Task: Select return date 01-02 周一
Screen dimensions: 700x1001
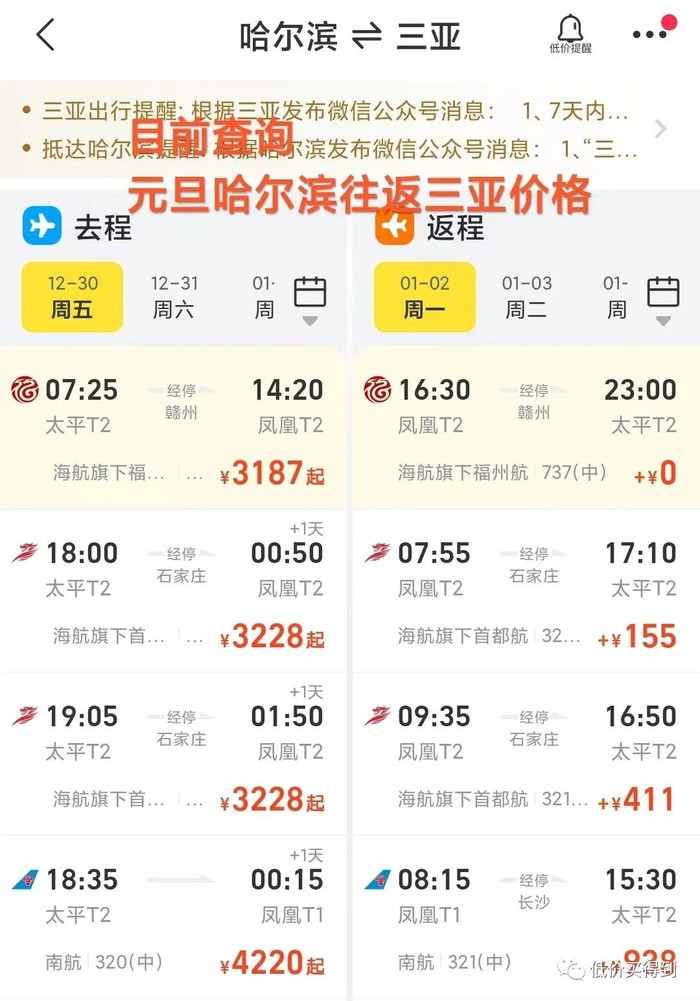Action: [425, 297]
